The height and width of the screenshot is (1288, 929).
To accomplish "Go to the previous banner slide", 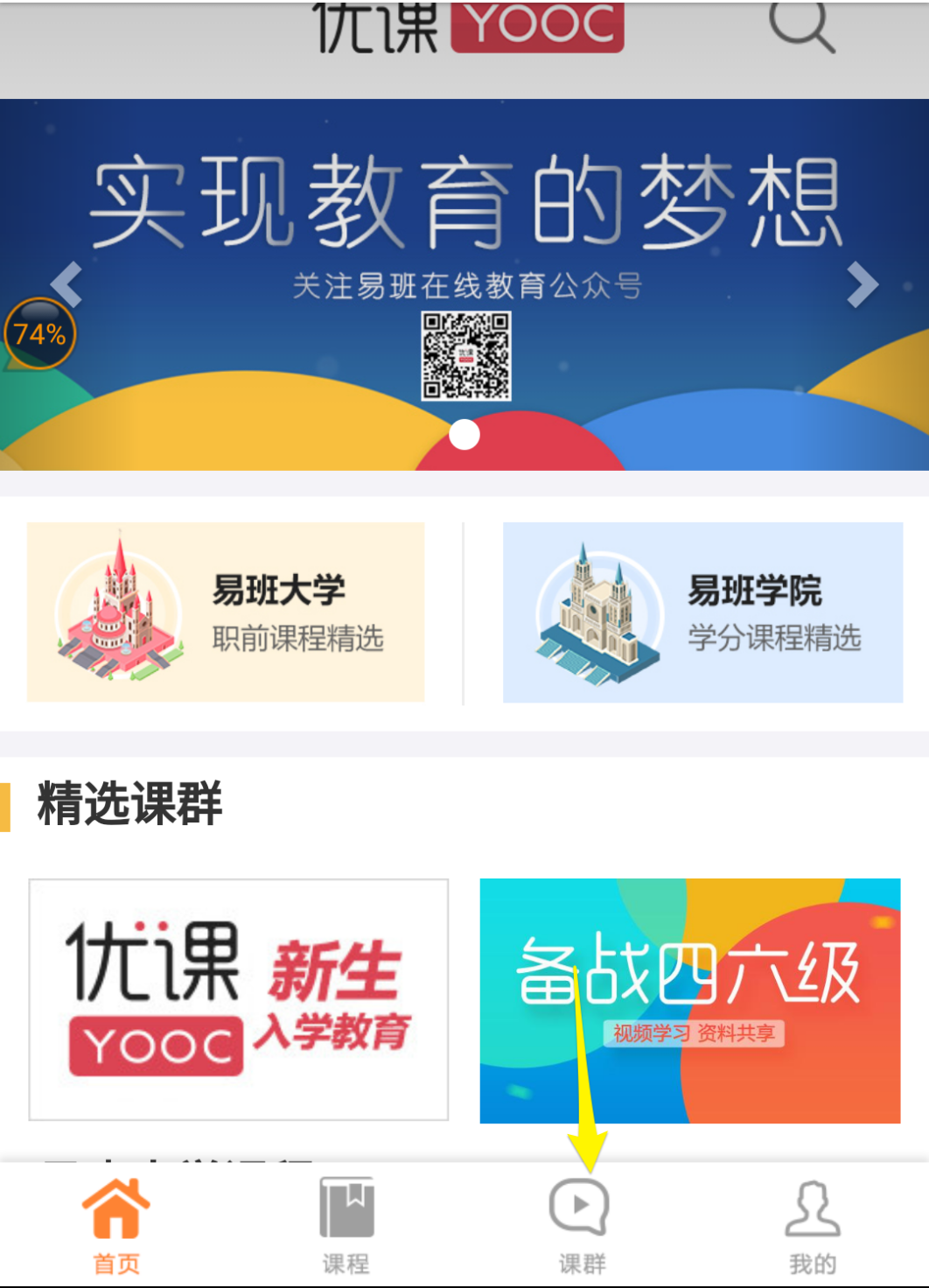I will pyautogui.click(x=66, y=283).
